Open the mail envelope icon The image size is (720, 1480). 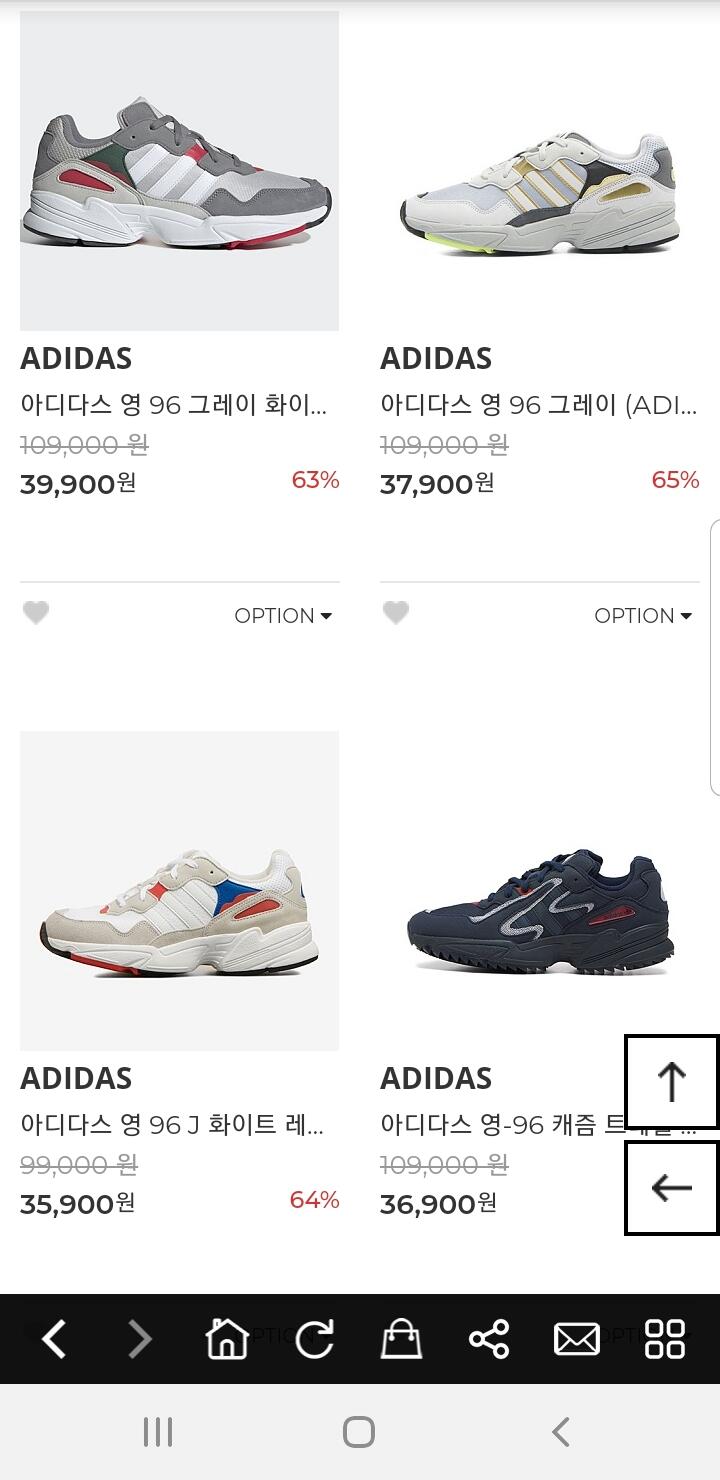click(577, 1339)
